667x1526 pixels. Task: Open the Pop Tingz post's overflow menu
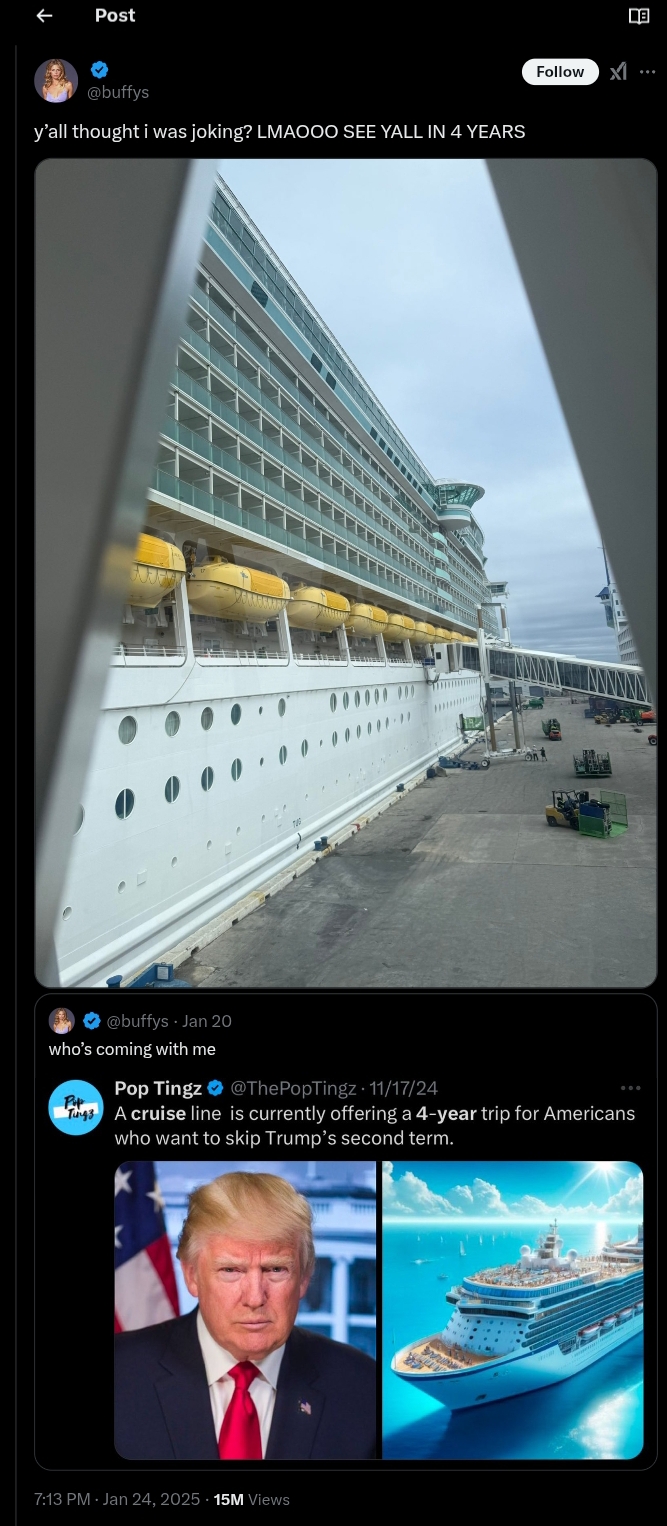click(x=630, y=1088)
